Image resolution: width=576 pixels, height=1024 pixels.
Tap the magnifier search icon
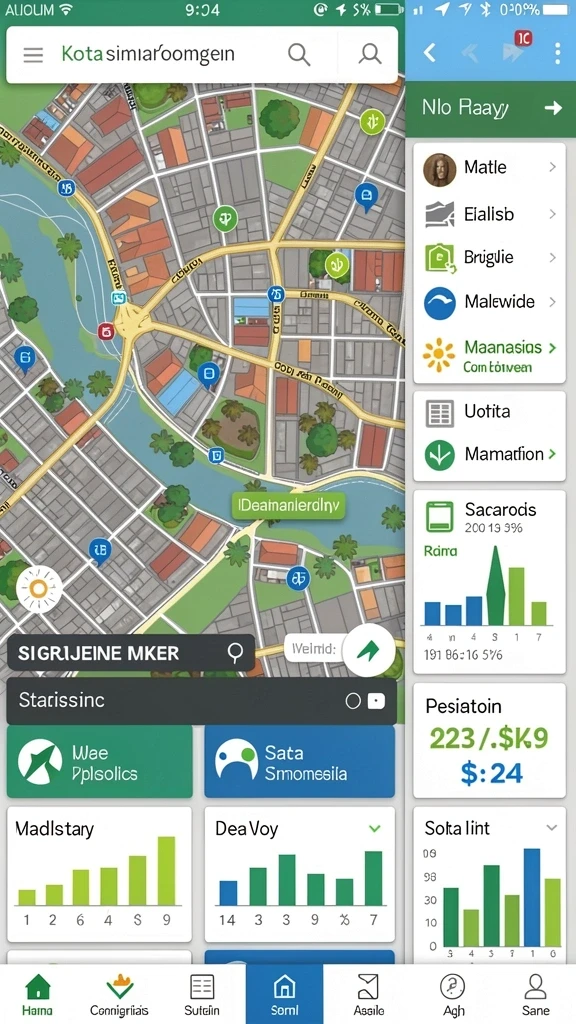(299, 55)
